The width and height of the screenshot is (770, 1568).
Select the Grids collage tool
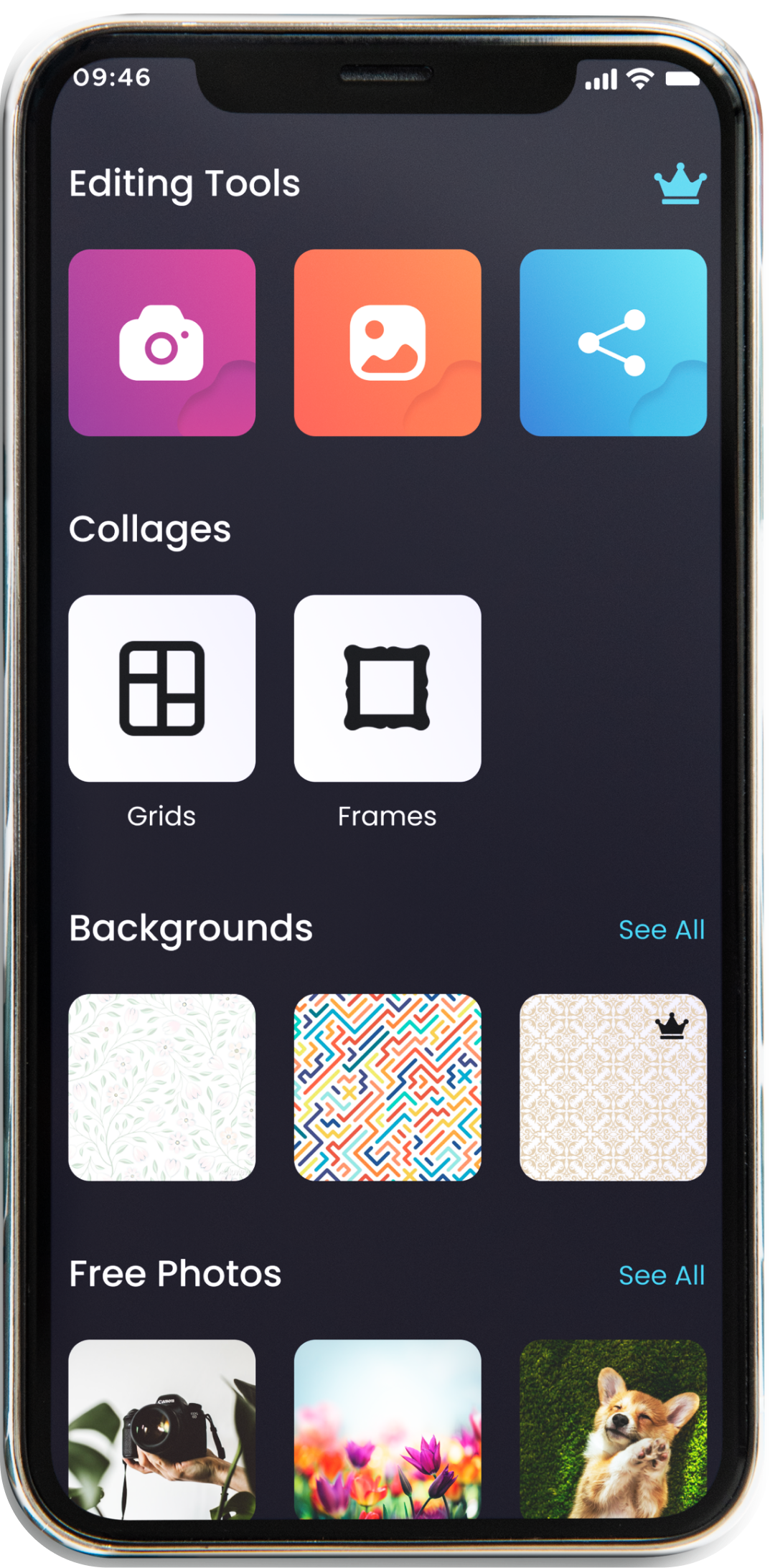[x=162, y=686]
